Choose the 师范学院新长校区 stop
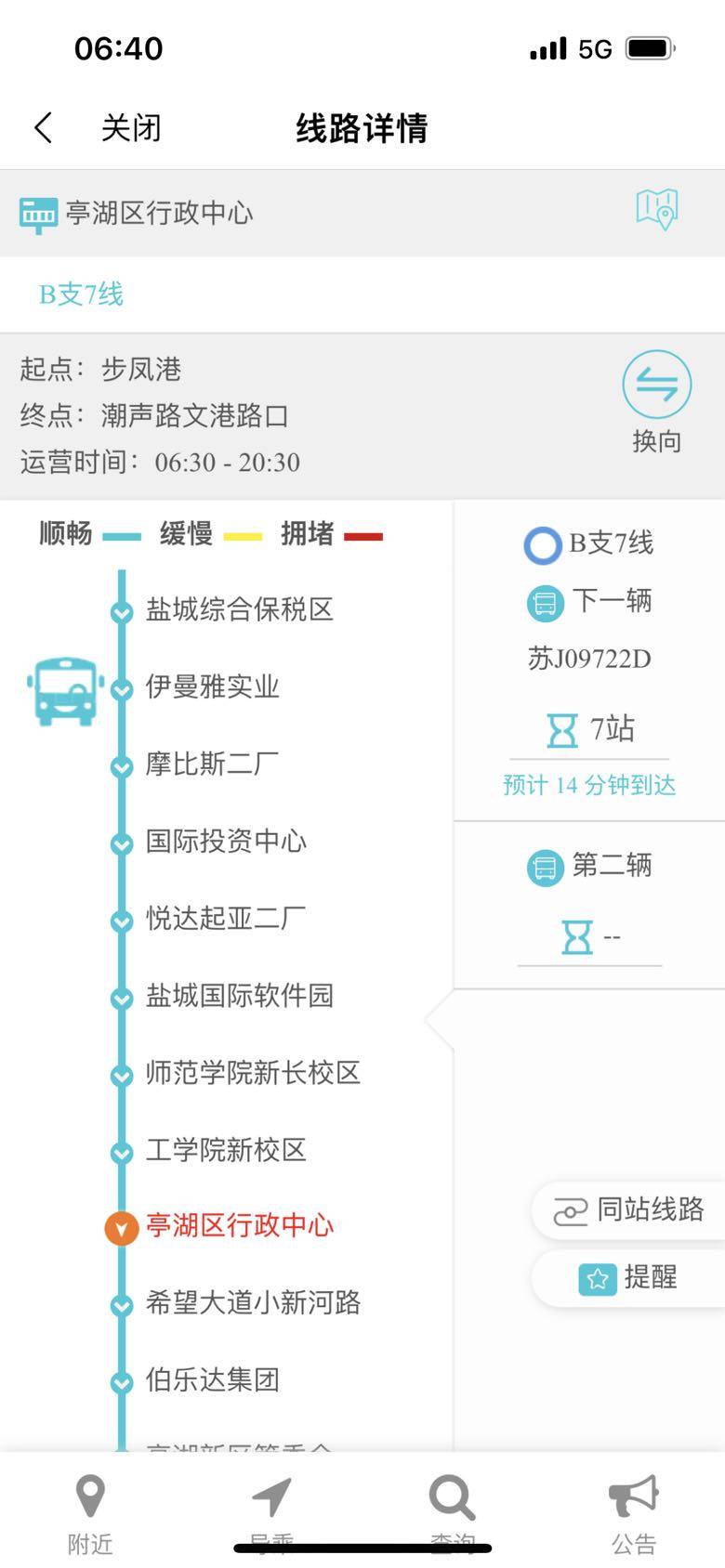Screen dimensions: 725x1568 point(253,1073)
